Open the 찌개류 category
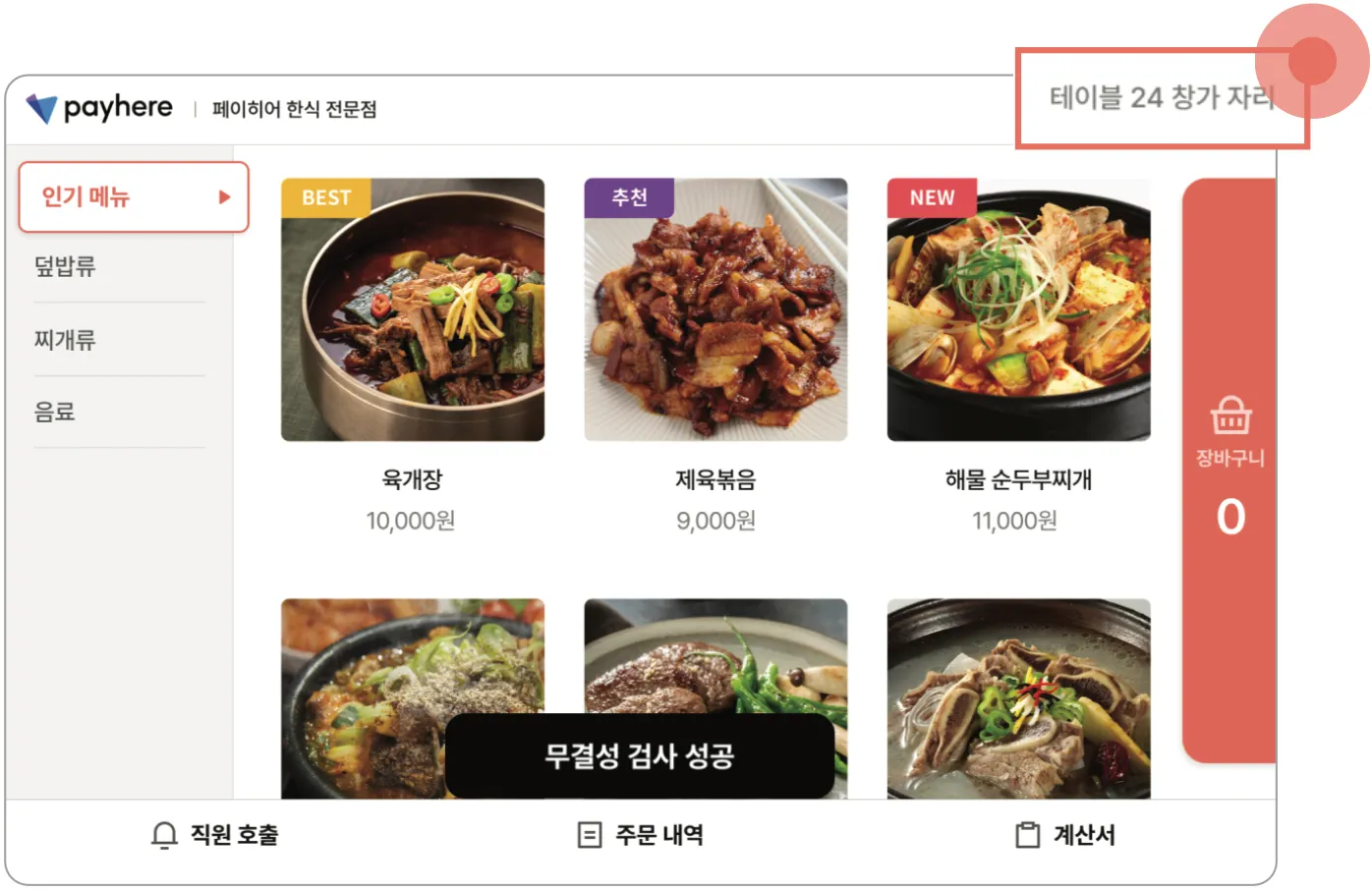This screenshot has height=890, width=1372. pos(65,340)
